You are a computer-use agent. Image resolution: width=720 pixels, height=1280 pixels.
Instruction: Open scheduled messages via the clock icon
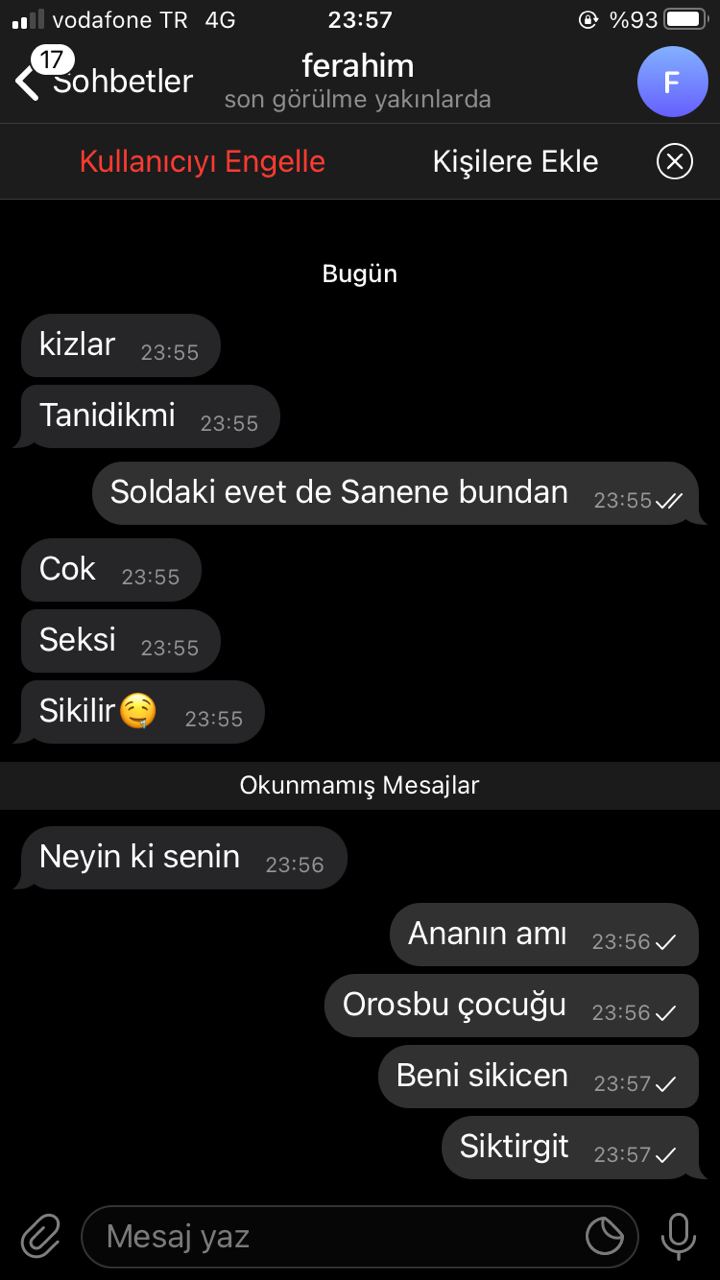(604, 1236)
